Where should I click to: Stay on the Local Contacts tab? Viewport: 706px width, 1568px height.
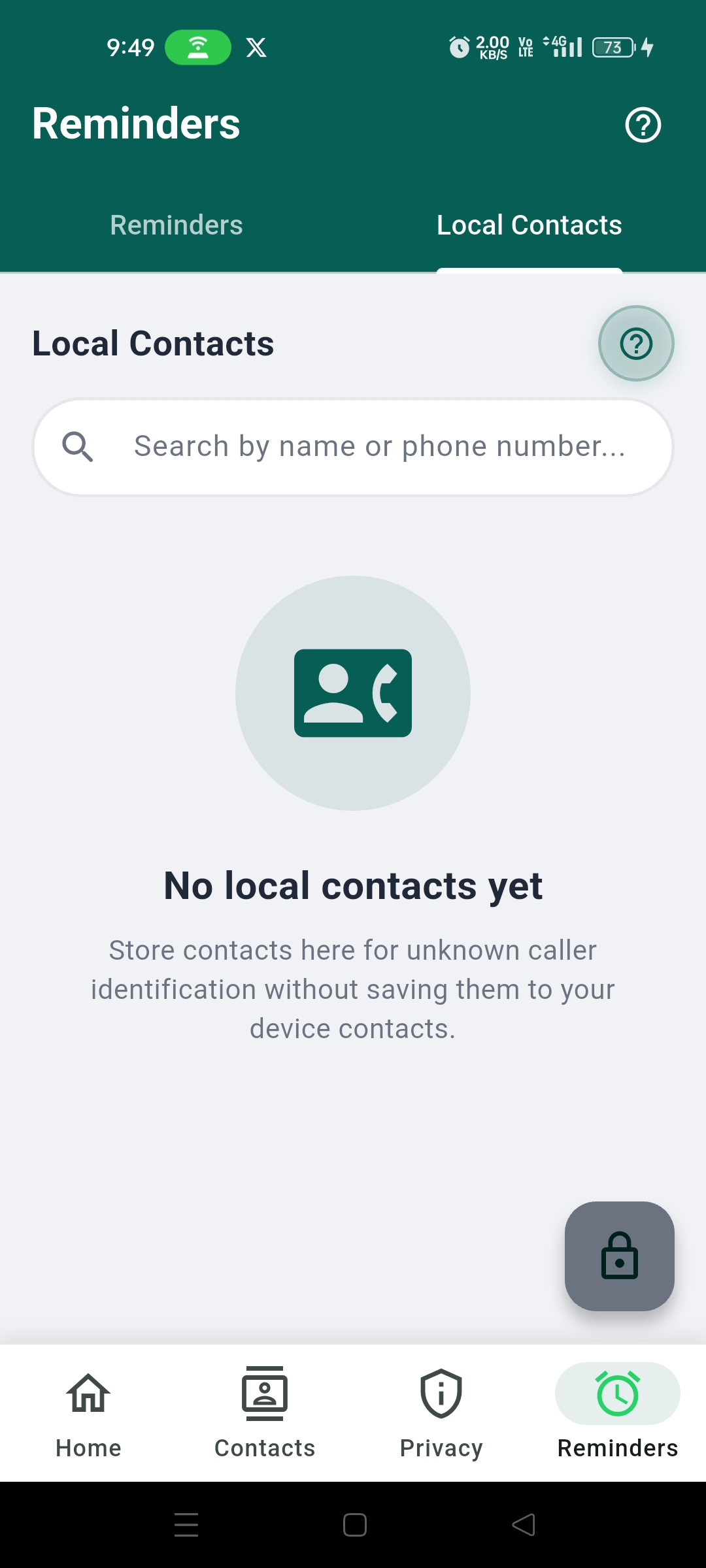pos(529,224)
